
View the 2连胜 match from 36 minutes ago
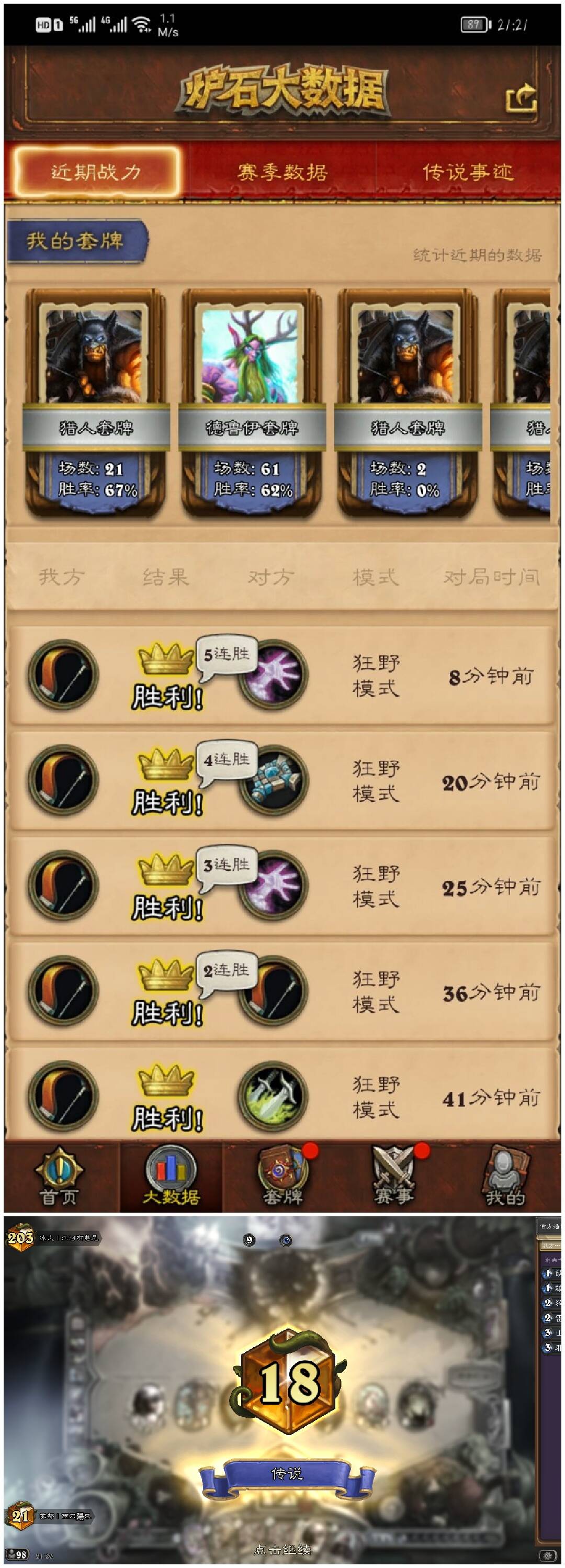pos(282,992)
